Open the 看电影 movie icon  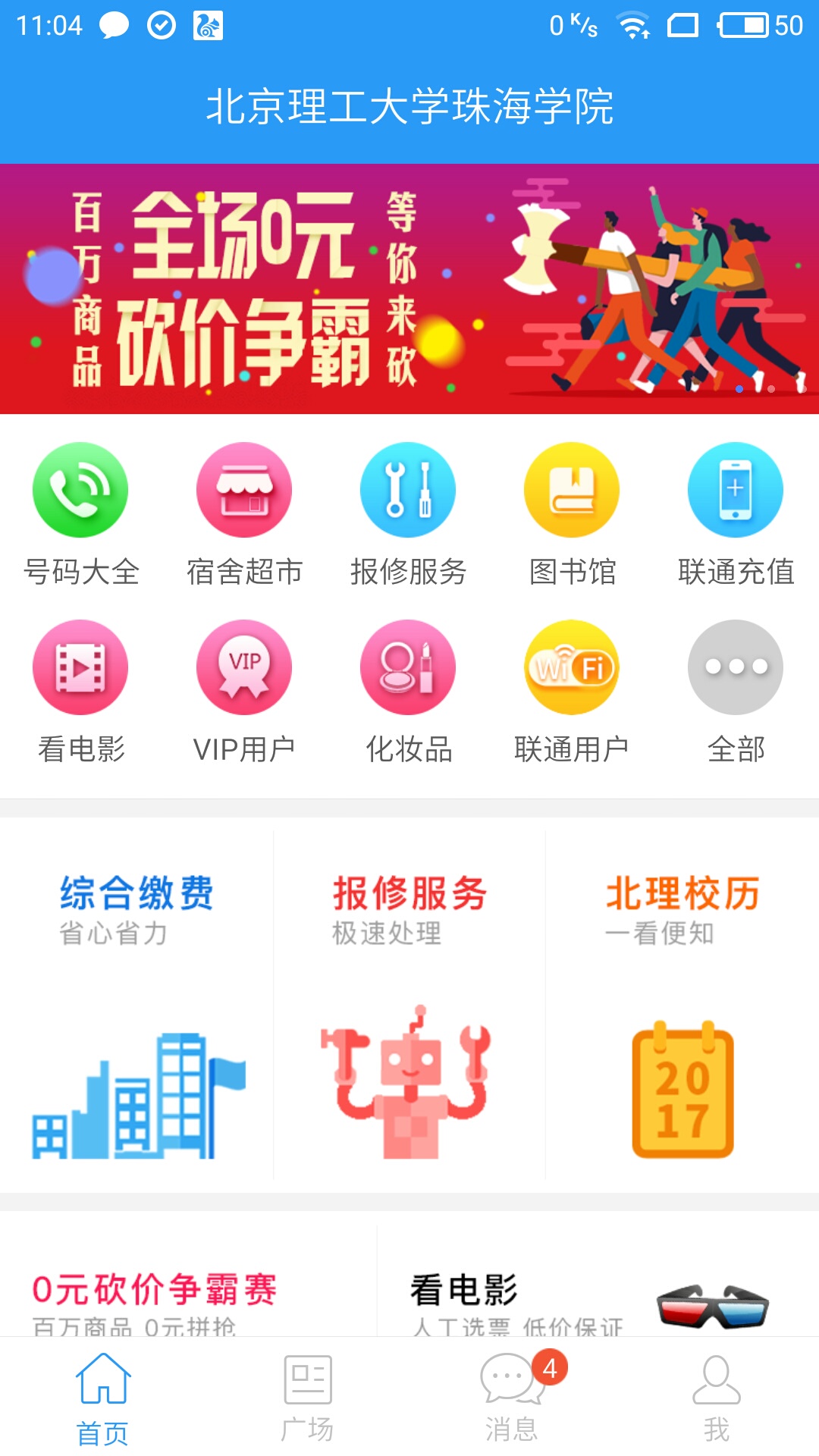[x=81, y=667]
